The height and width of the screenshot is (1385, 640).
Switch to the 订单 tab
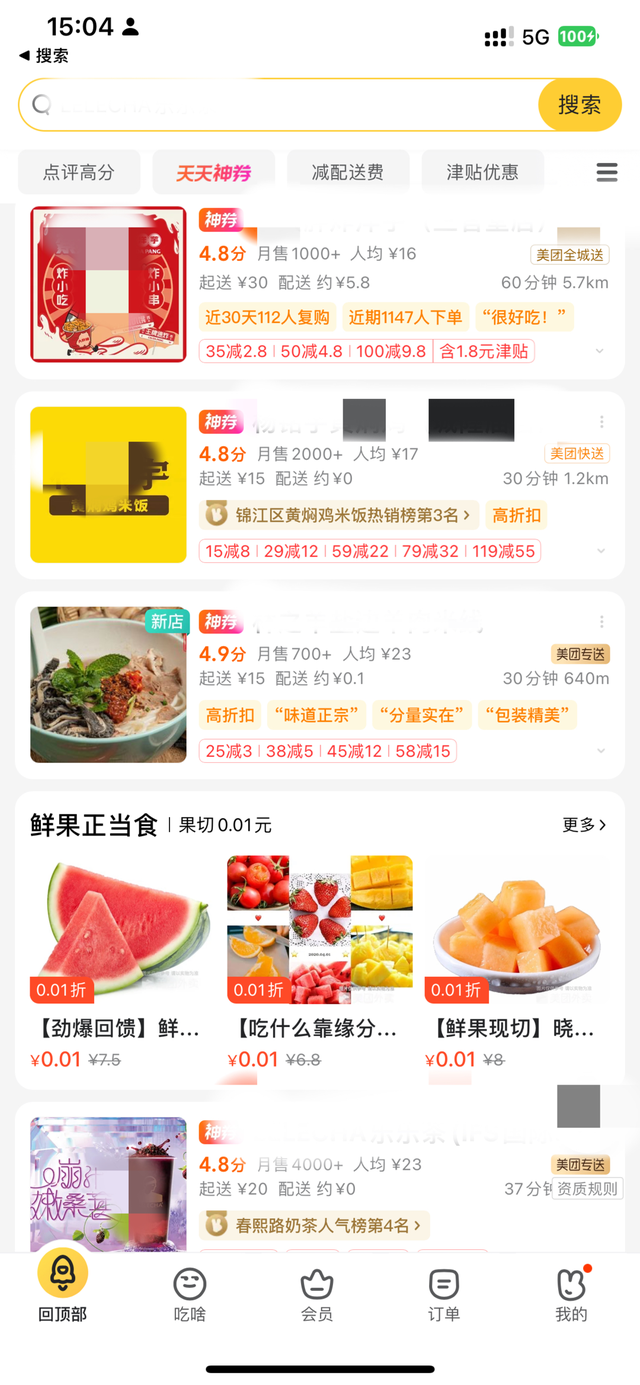(444, 1295)
